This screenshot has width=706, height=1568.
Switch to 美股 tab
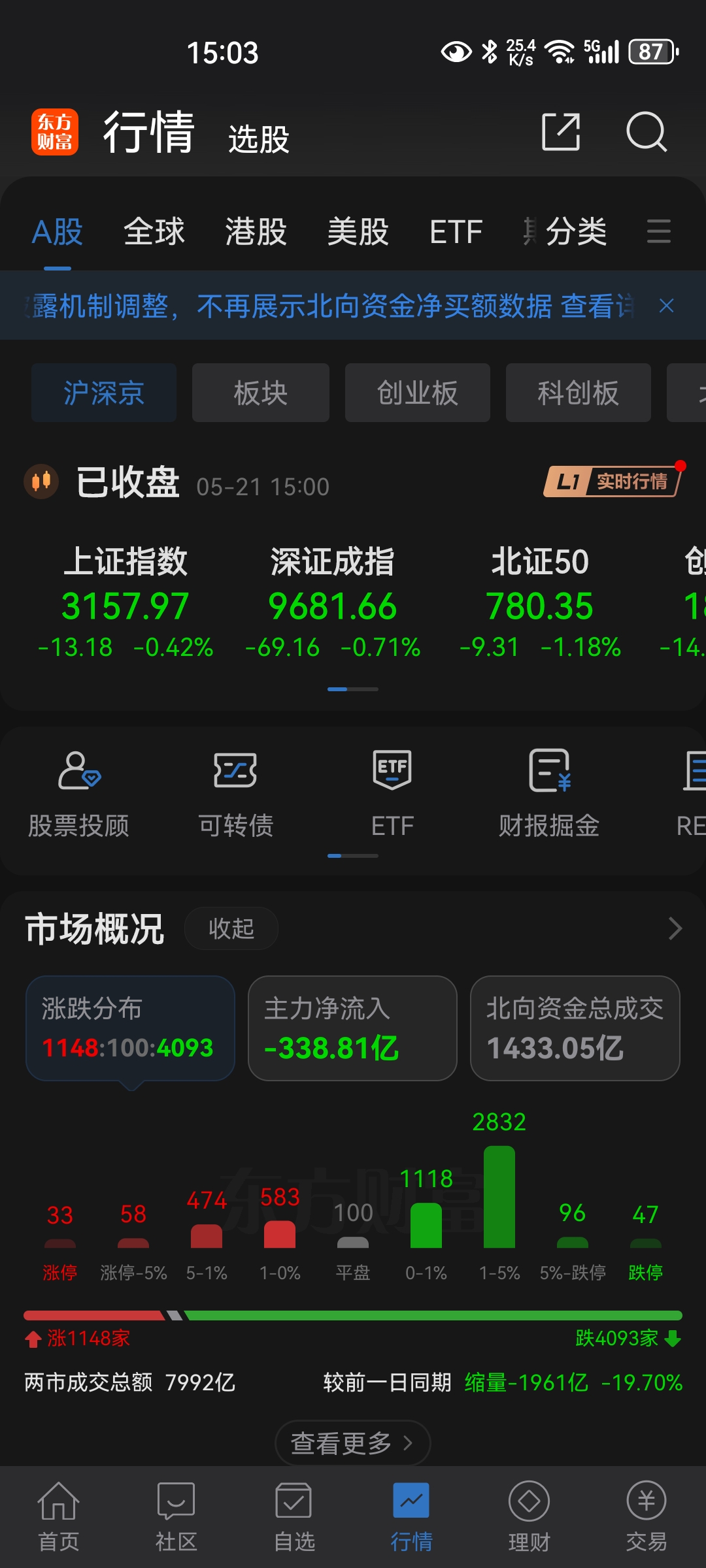356,232
